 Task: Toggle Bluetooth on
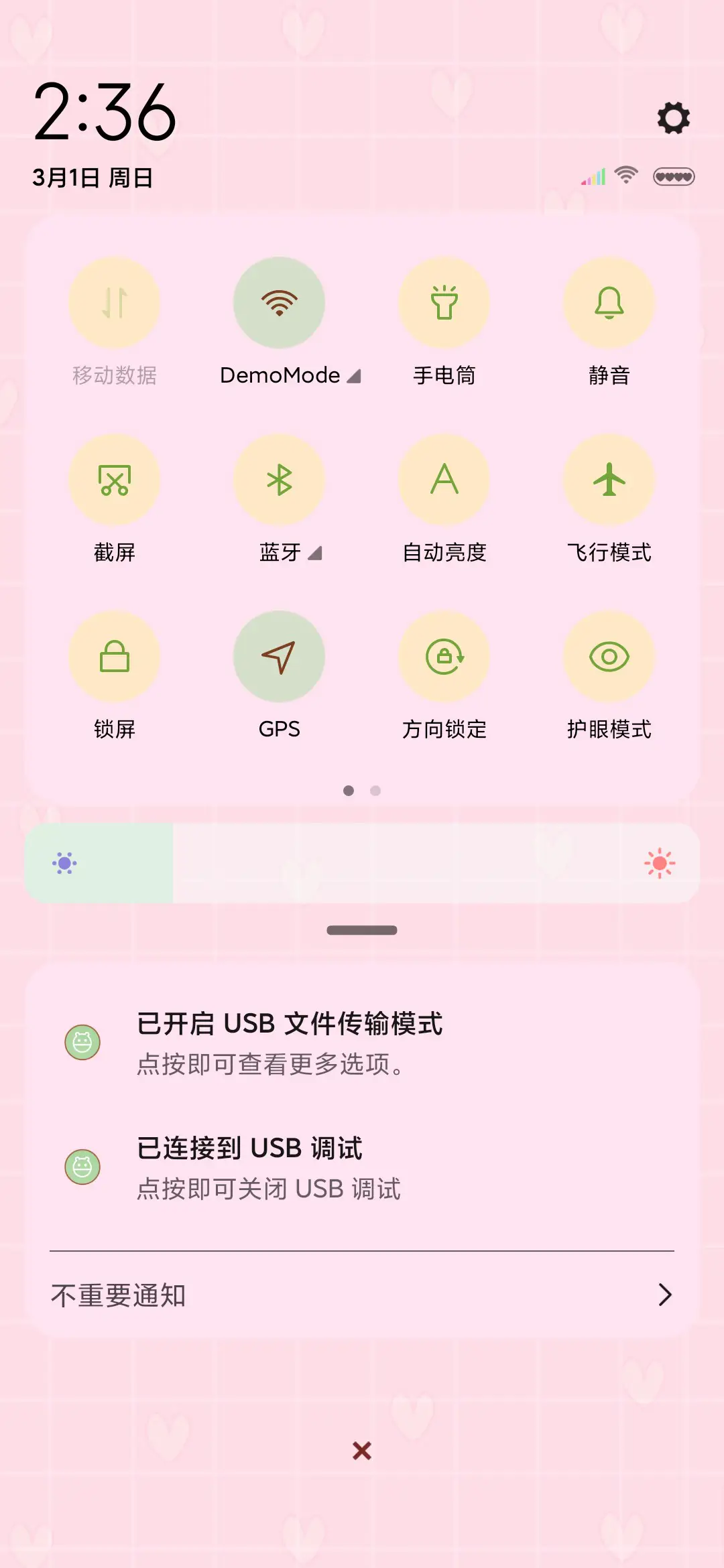click(280, 480)
